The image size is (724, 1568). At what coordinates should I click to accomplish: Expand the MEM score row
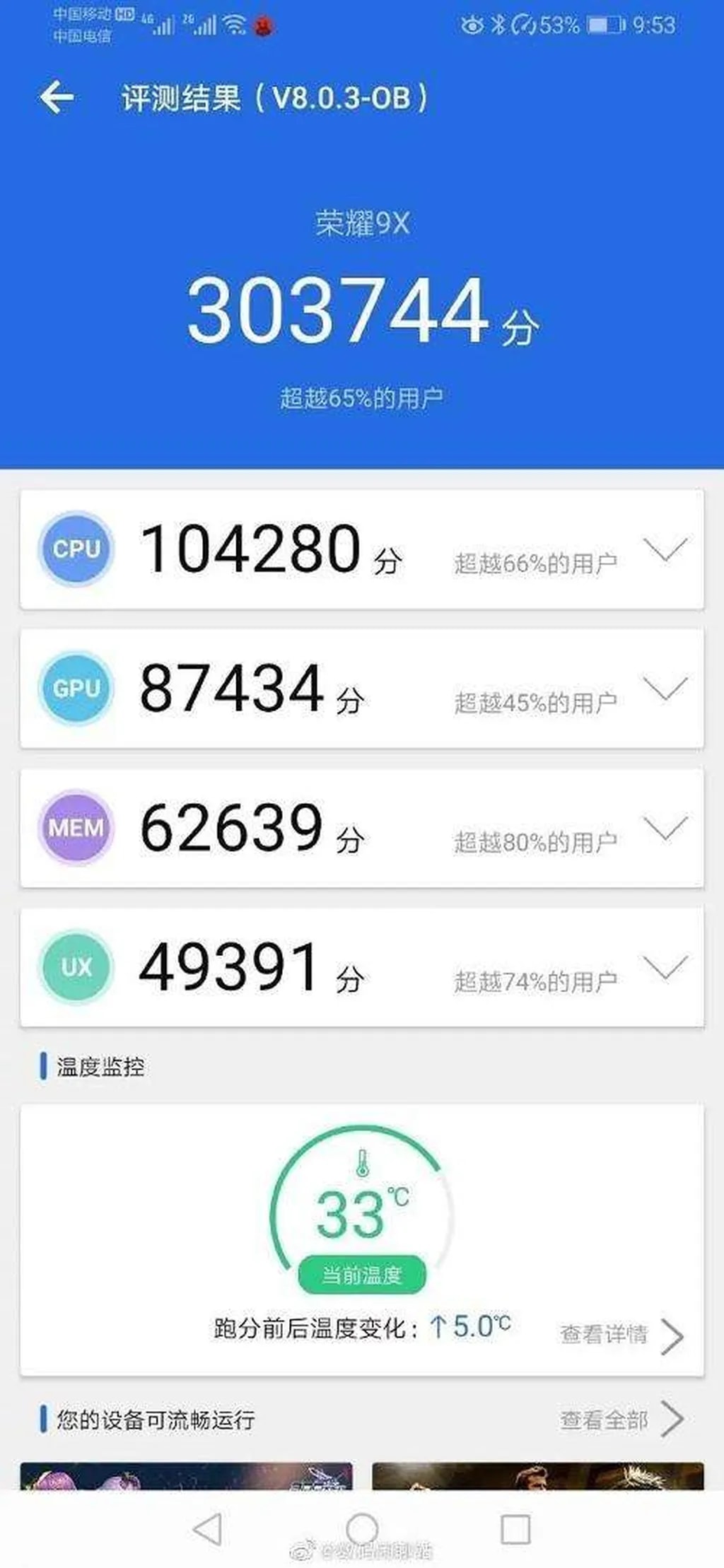click(665, 827)
